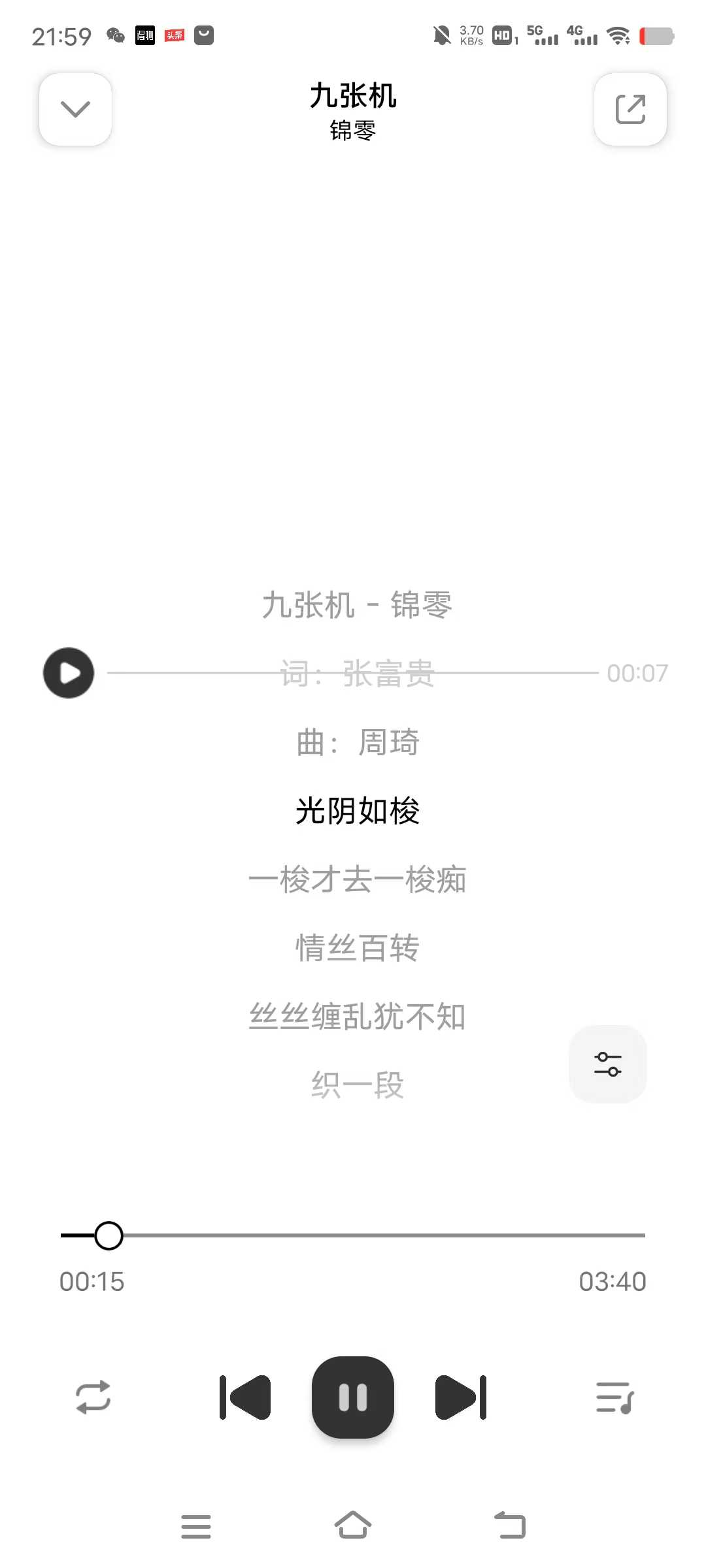Image resolution: width=706 pixels, height=1568 pixels.
Task: Play from the 00:07 lyric line
Action: pos(69,673)
